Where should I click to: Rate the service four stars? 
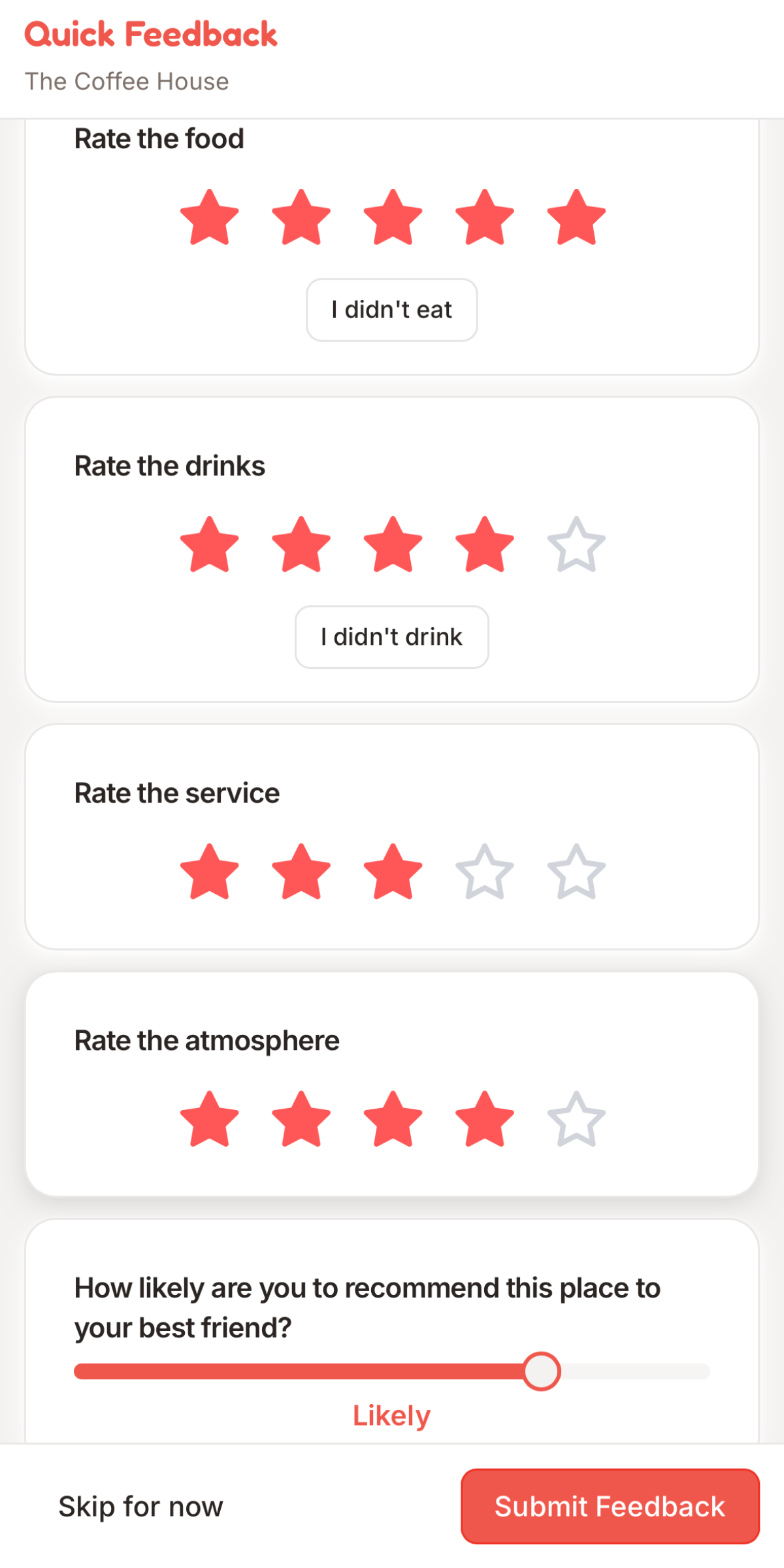(x=485, y=873)
